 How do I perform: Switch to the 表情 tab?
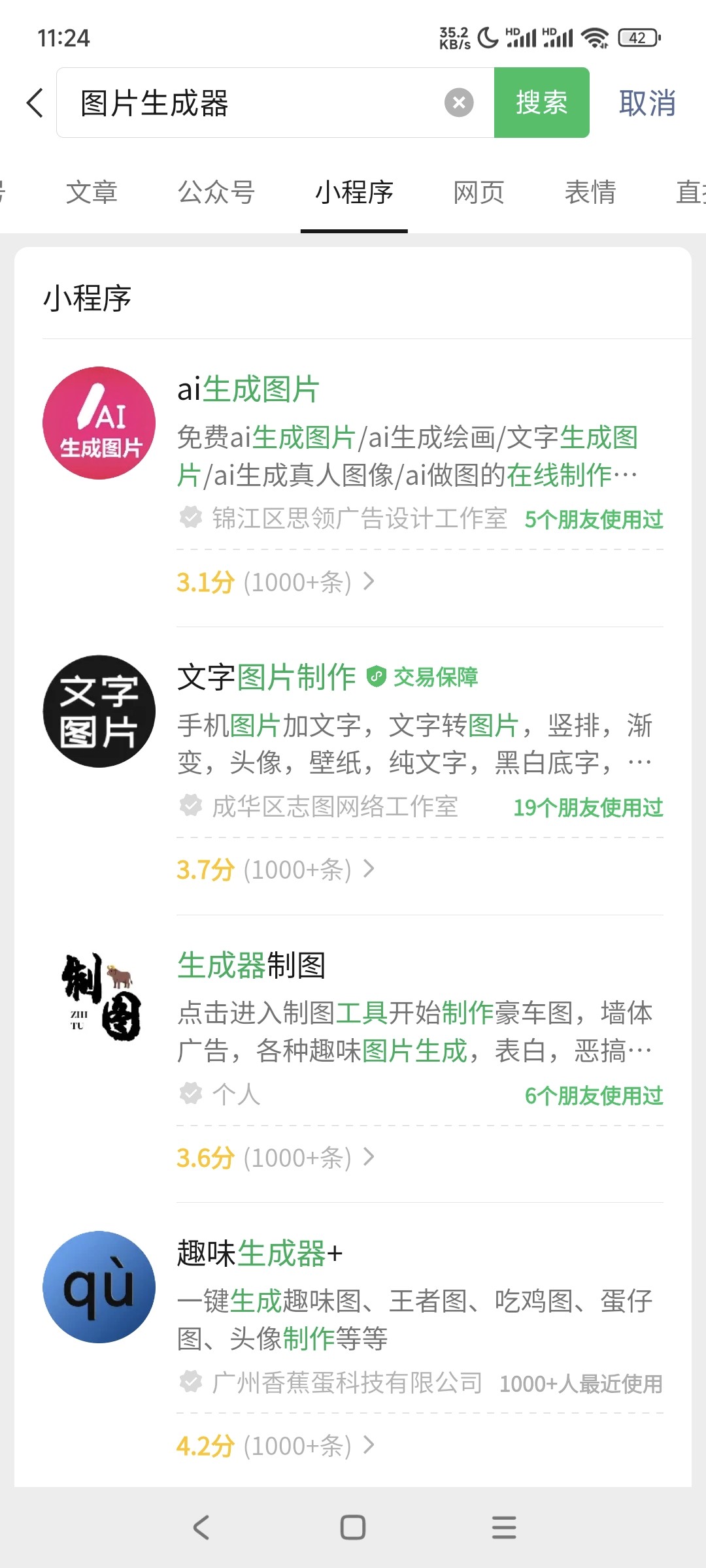[590, 193]
